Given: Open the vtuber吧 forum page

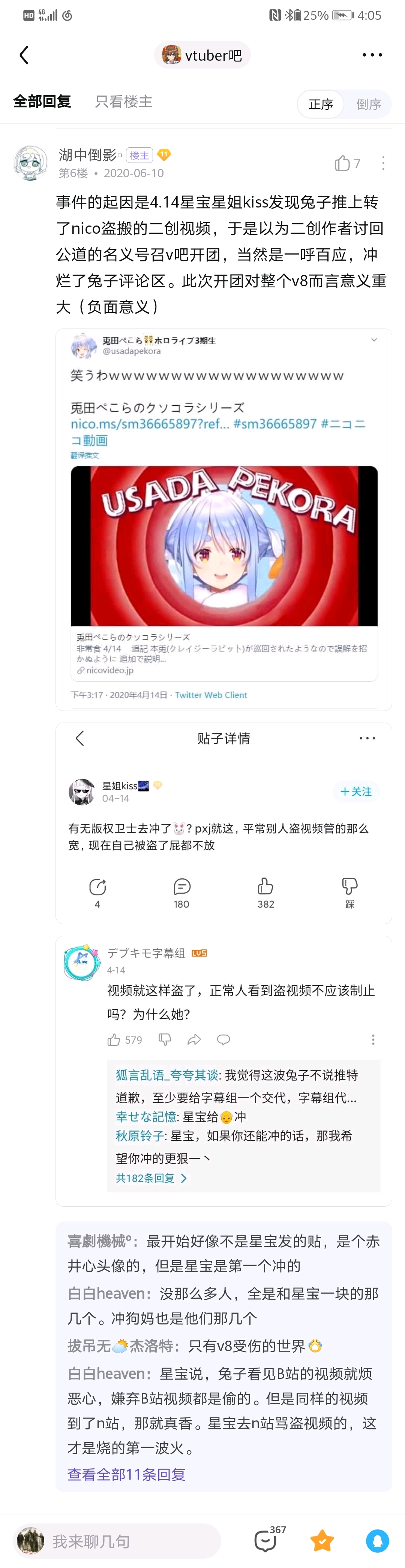Looking at the screenshot, I should [x=202, y=55].
